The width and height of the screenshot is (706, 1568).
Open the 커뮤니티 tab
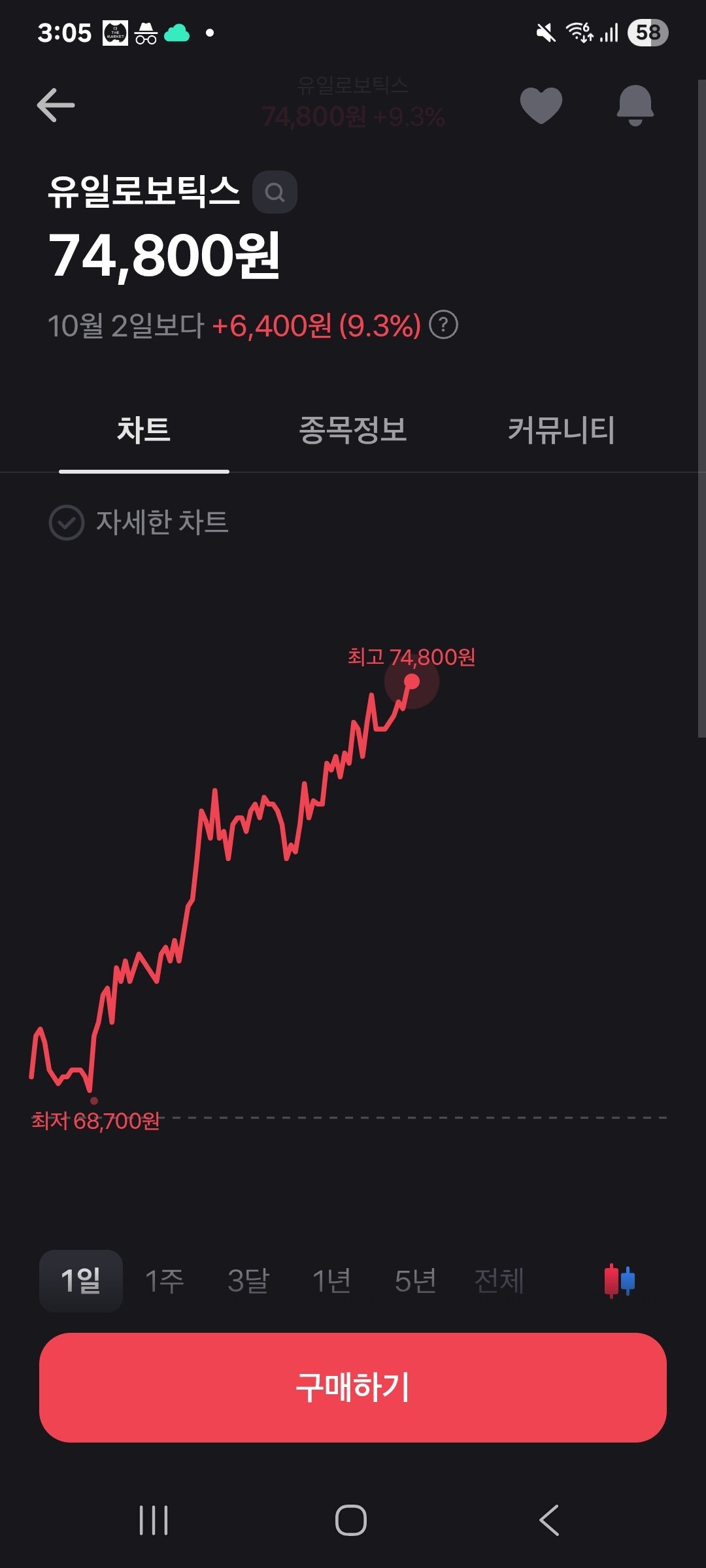click(562, 431)
